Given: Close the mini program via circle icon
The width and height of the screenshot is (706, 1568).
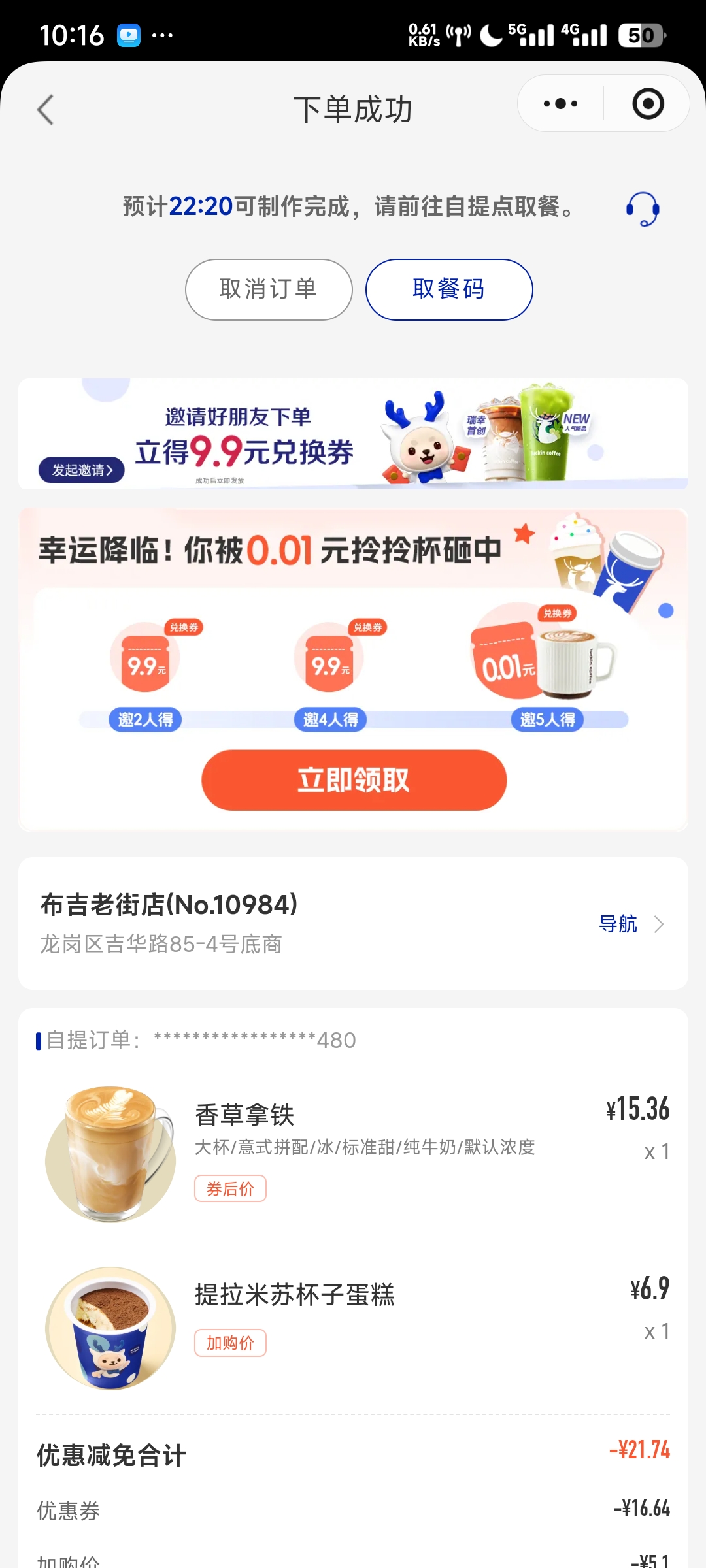Looking at the screenshot, I should [x=648, y=104].
